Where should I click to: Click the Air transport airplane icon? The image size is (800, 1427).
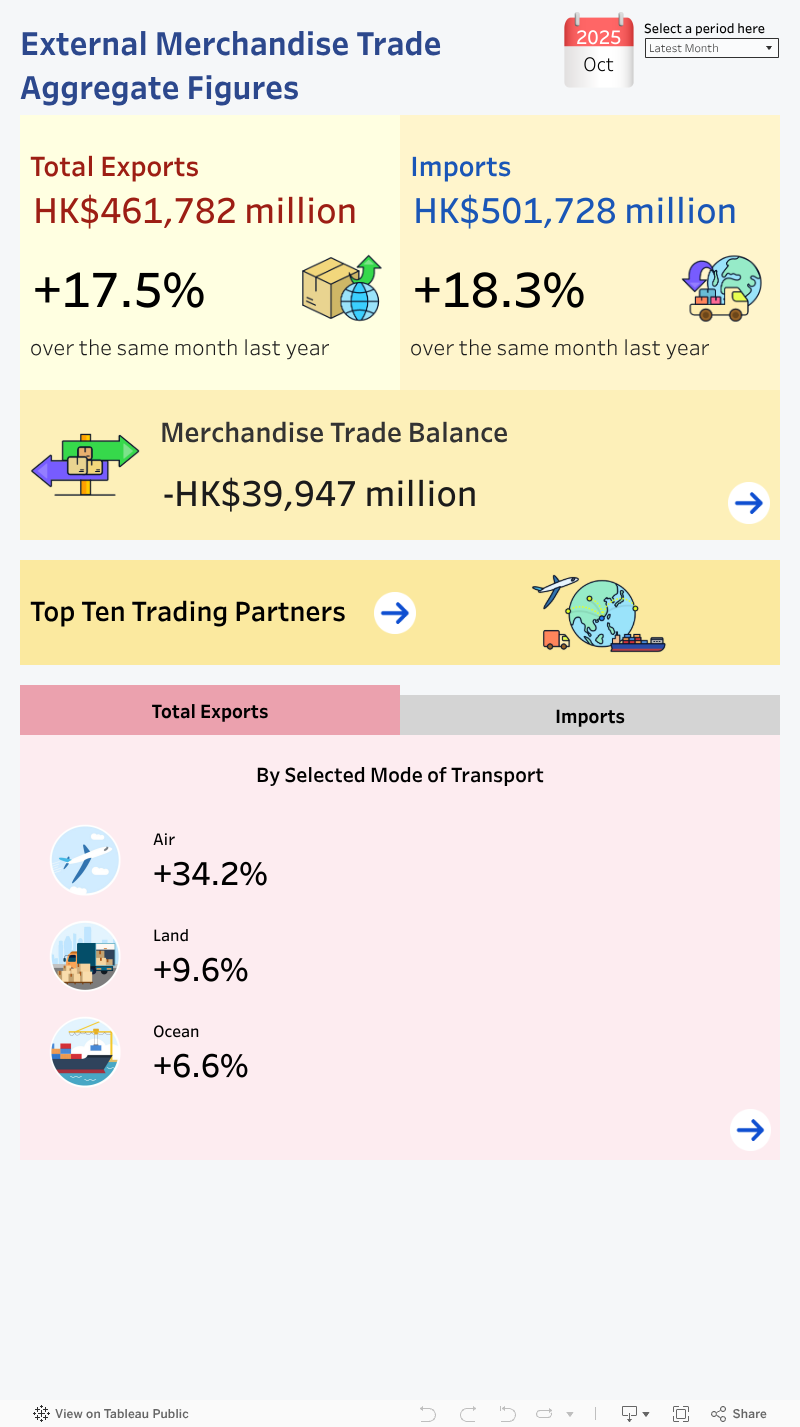pyautogui.click(x=85, y=859)
